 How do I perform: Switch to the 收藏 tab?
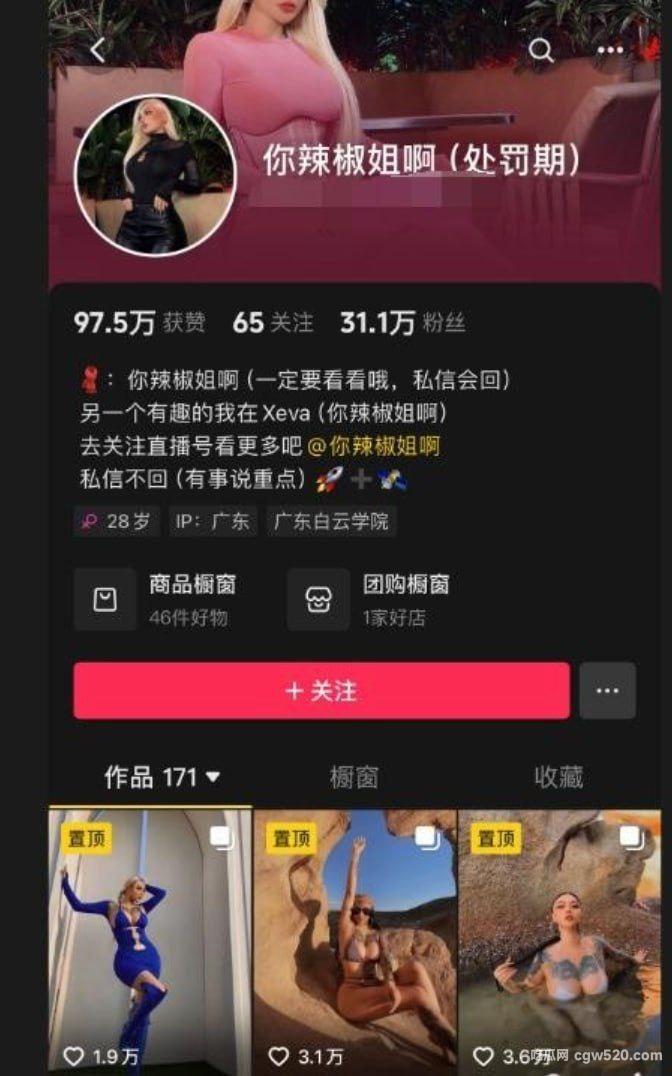tap(558, 777)
